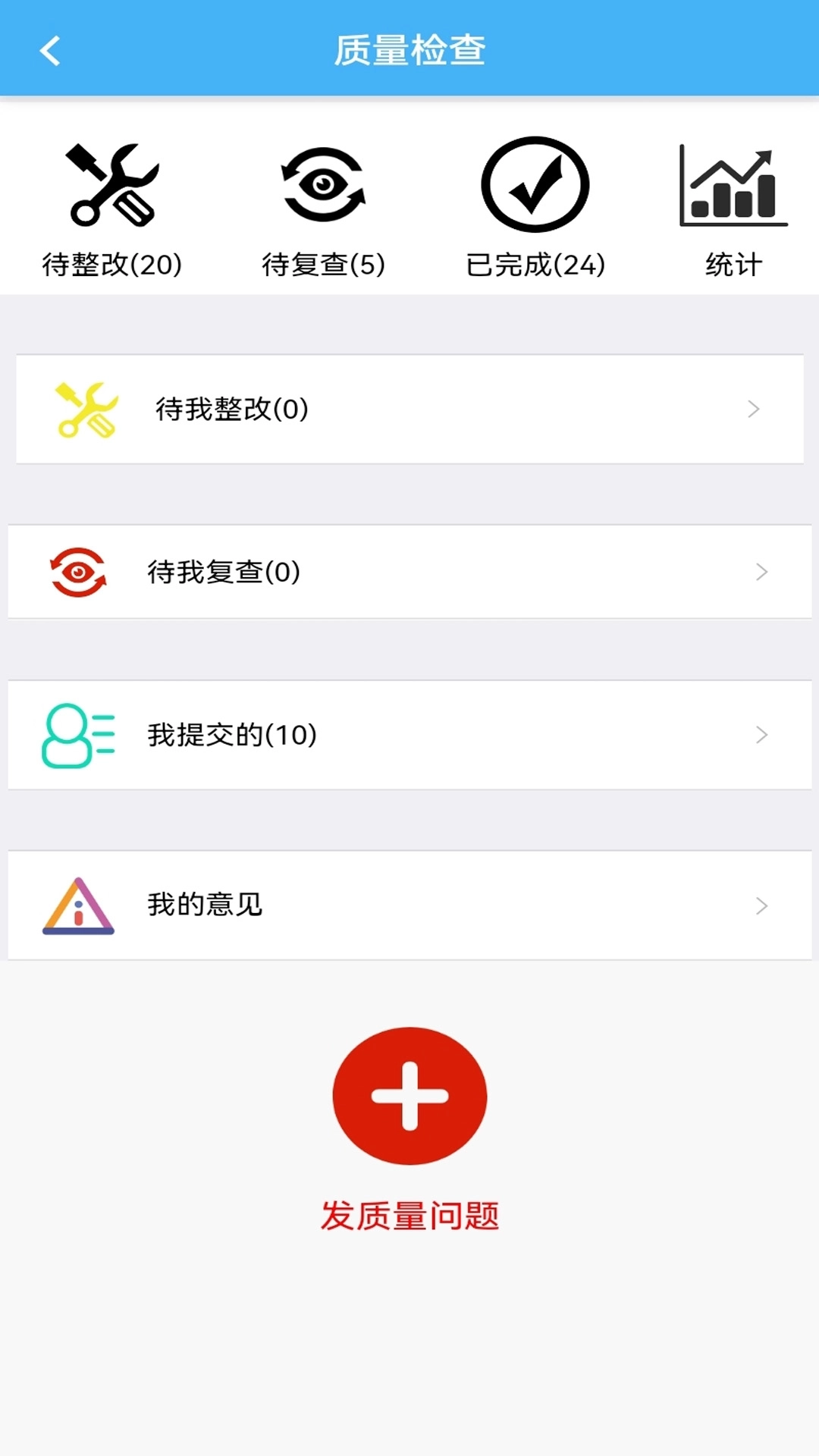Open the 待复查(5) list
Viewport: 819px width, 1456px height.
322,265
